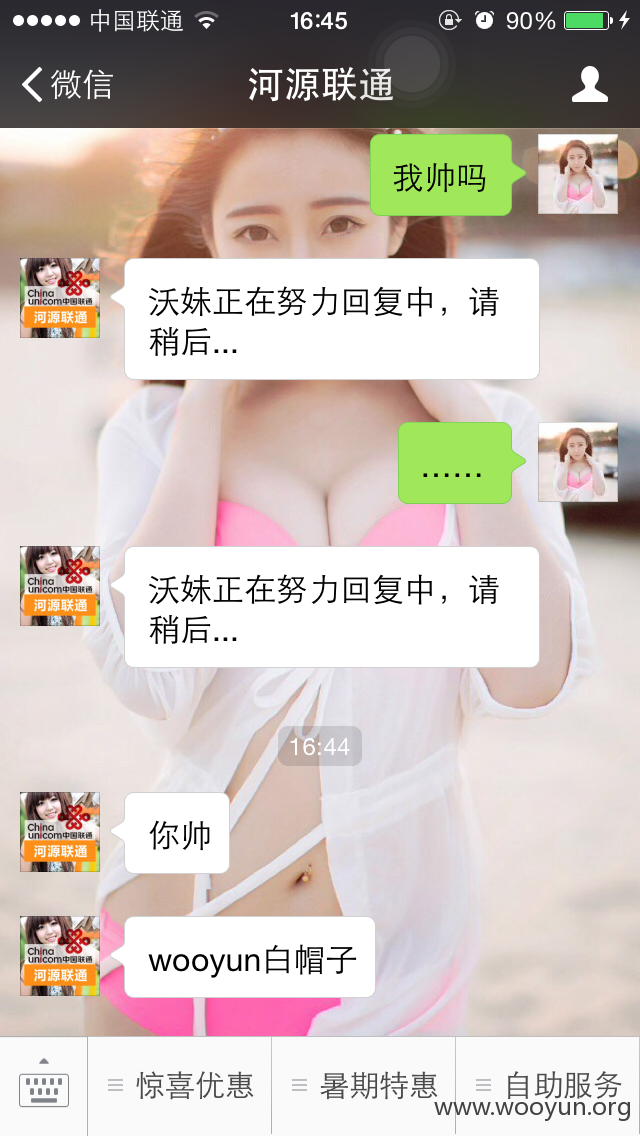Go back to 微信 chat list
640x1136 pixels.
pos(67,85)
